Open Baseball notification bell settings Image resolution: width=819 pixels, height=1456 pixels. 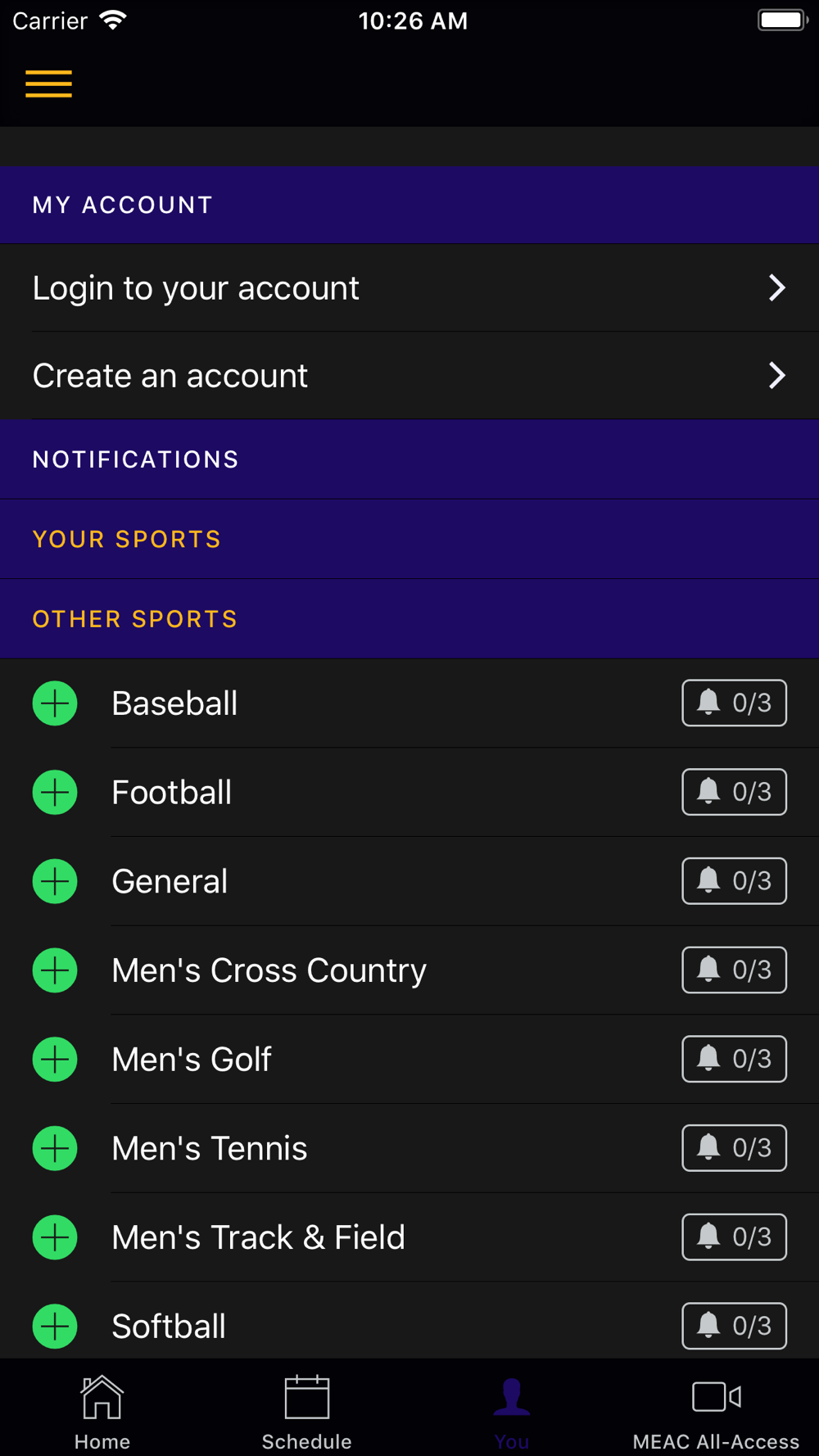pos(734,703)
